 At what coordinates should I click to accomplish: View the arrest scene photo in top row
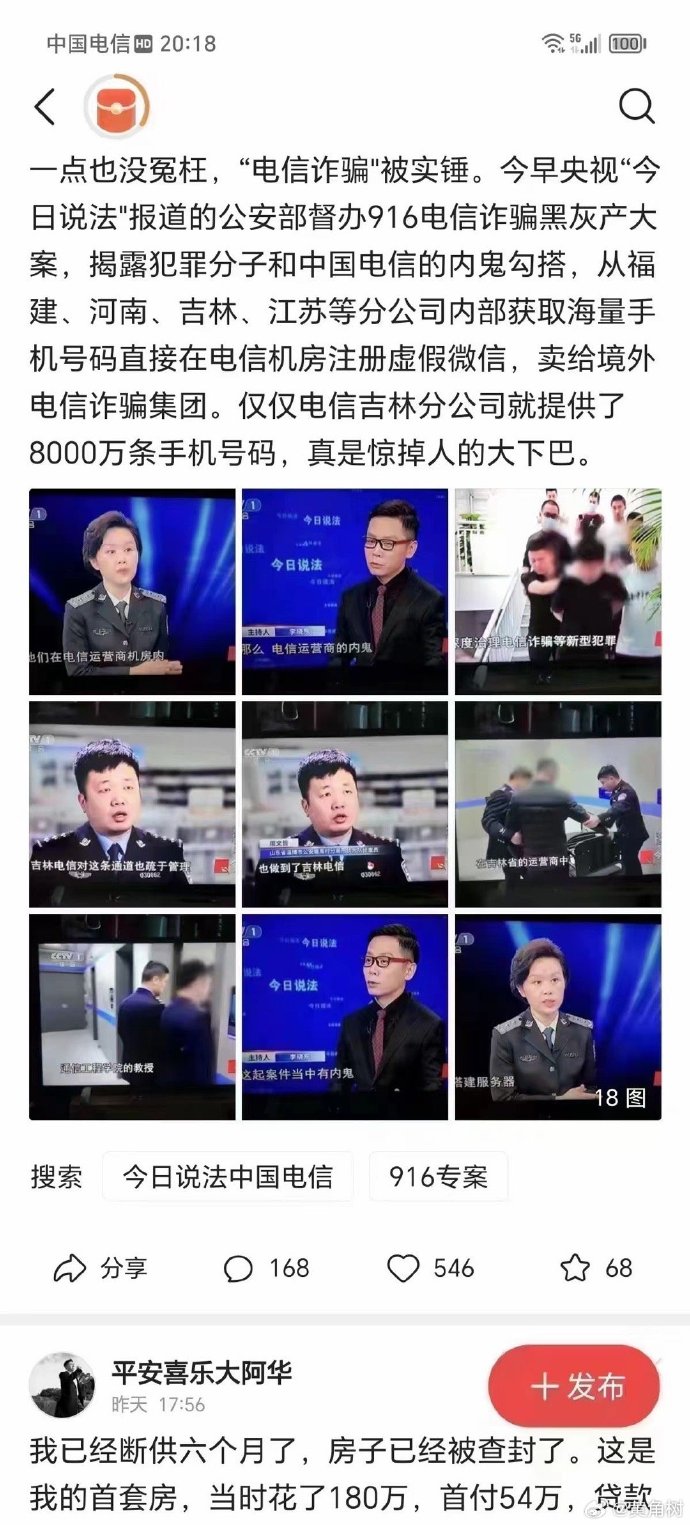coord(558,591)
